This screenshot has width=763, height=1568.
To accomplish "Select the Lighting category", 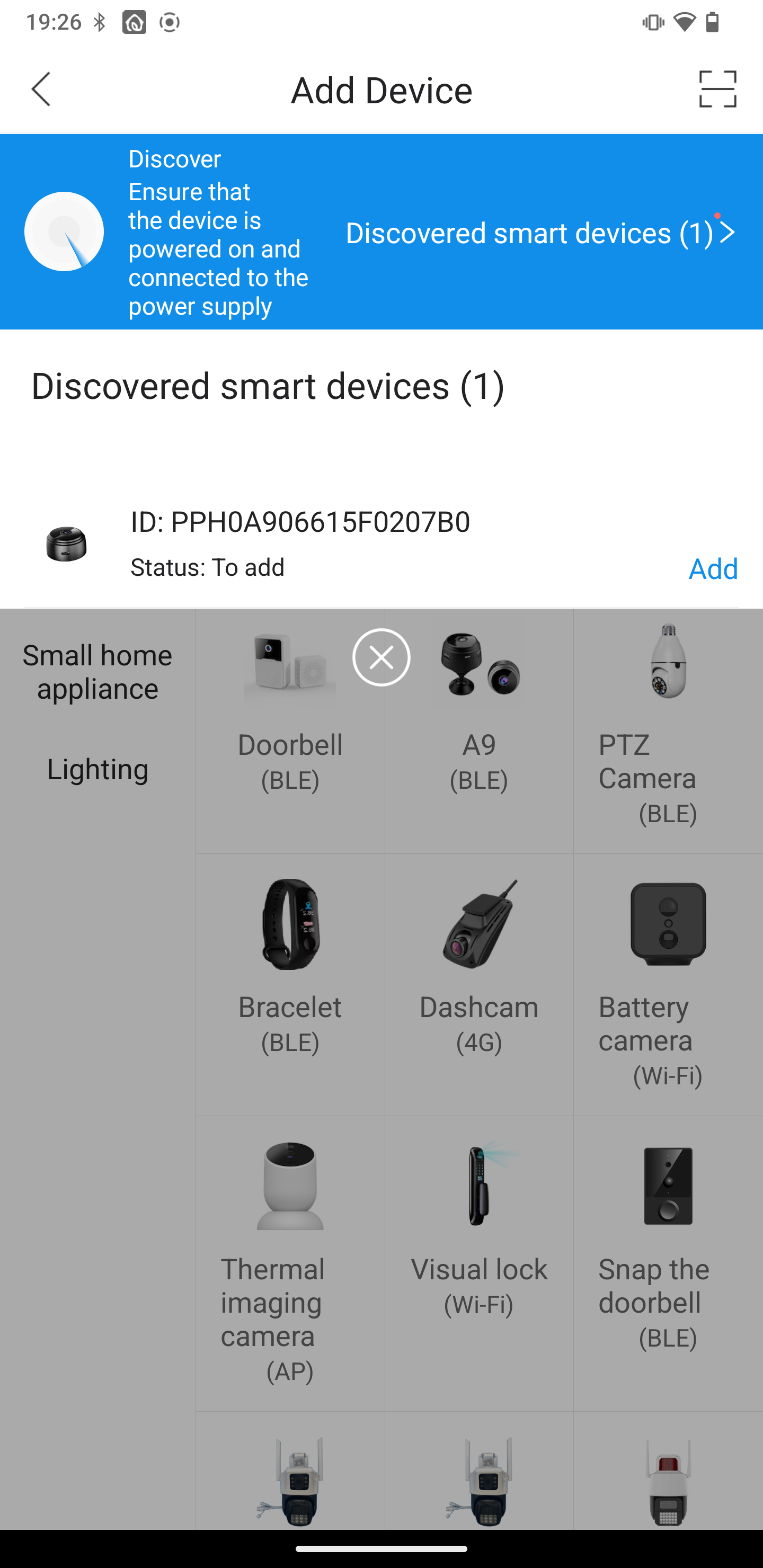I will coord(97,769).
